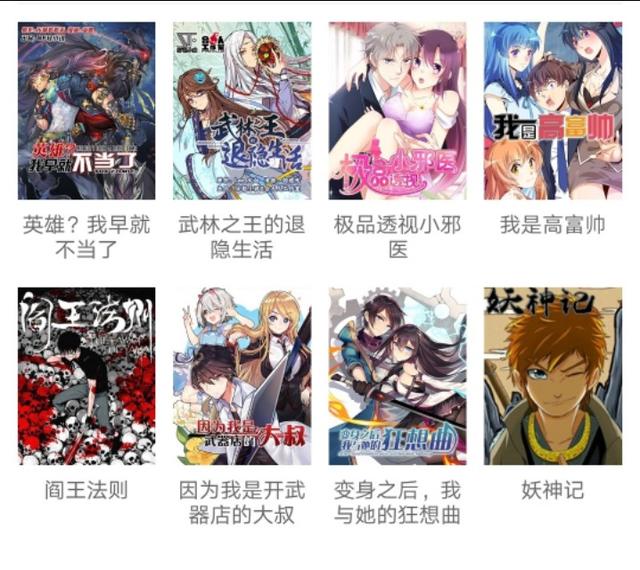Open the comic 英雄？我早就不当了
The width and height of the screenshot is (640, 570).
[x=86, y=111]
